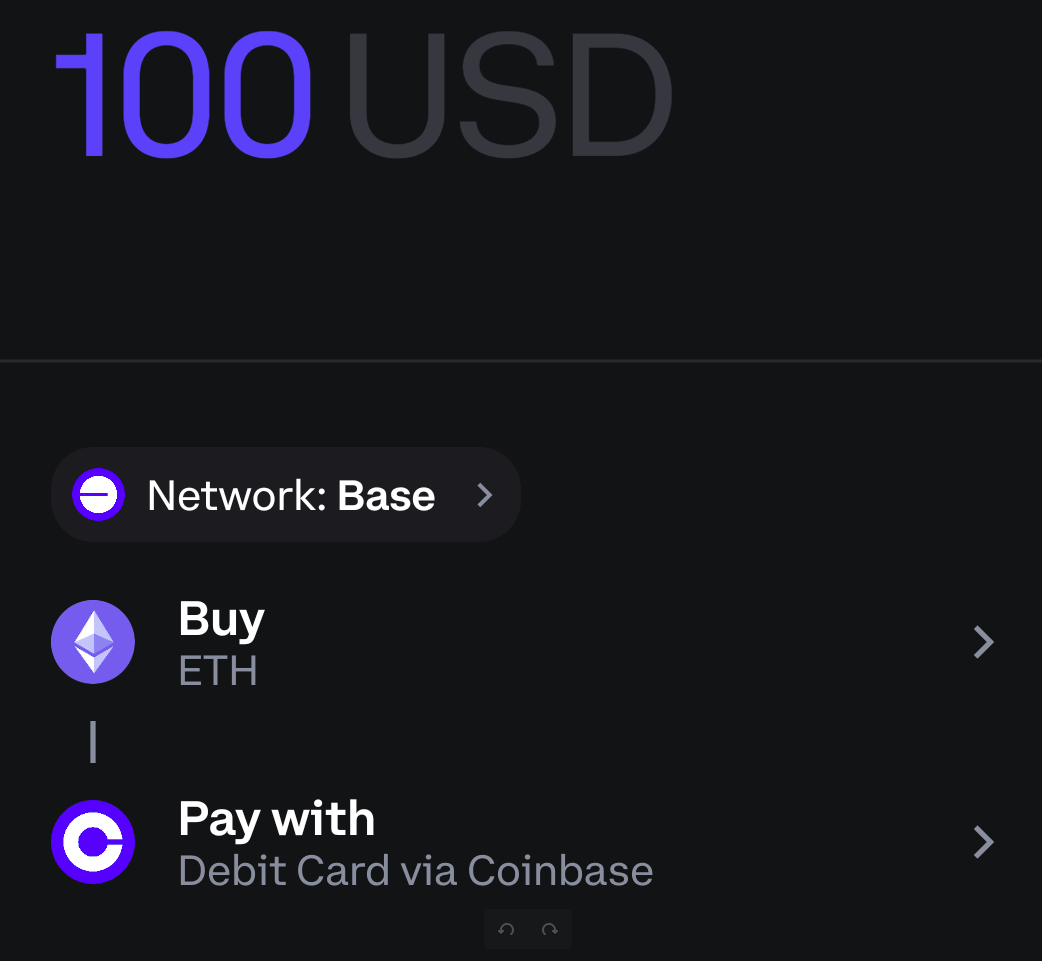Viewport: 1042px width, 961px height.
Task: Tap the redo arrow icon
Action: coord(549,930)
